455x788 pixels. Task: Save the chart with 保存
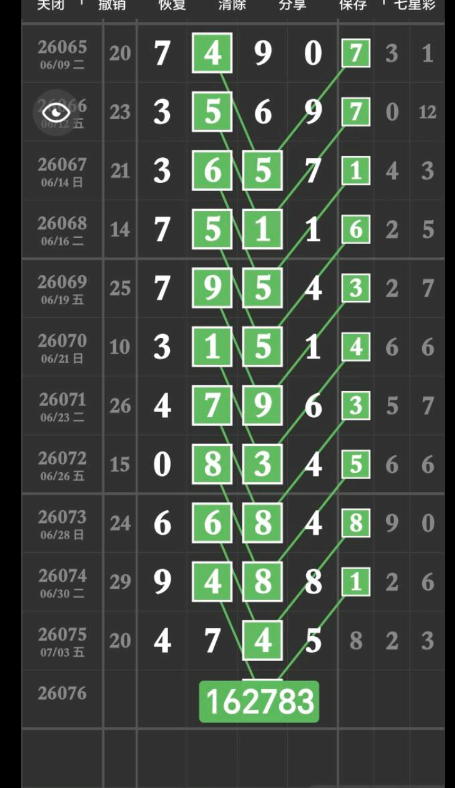pos(352,5)
